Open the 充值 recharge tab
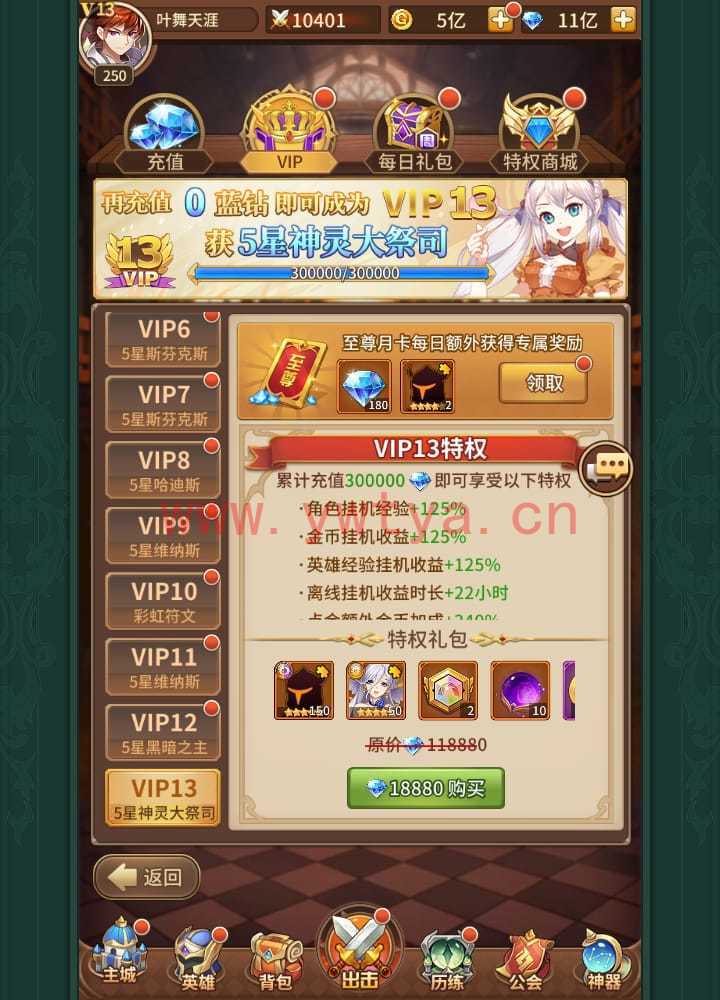Viewport: 720px width, 1000px height. pos(165,137)
